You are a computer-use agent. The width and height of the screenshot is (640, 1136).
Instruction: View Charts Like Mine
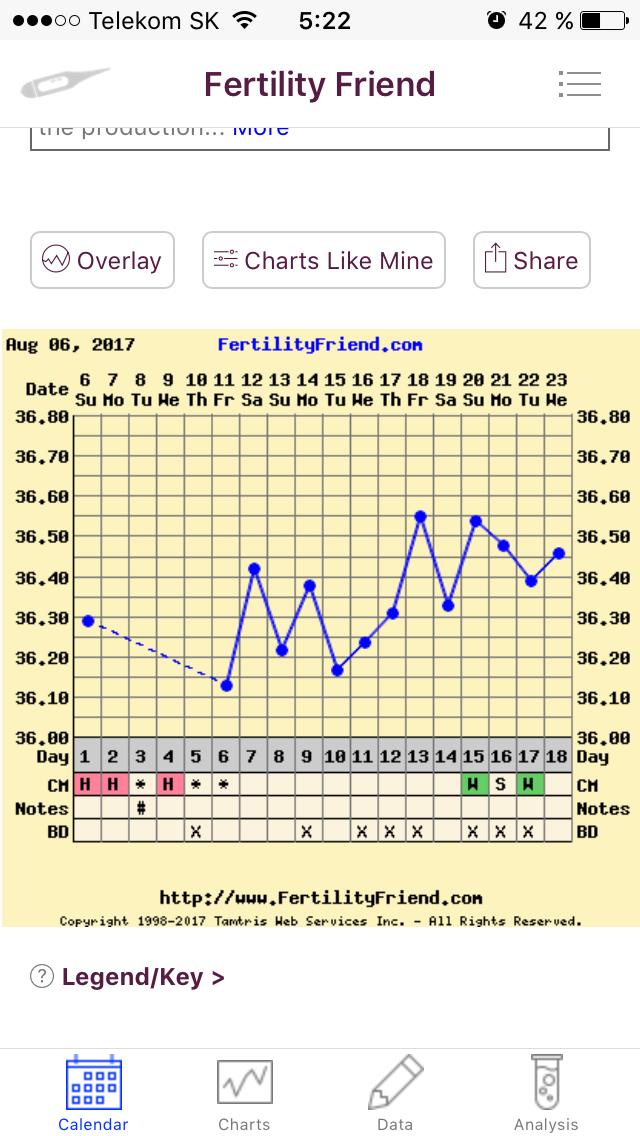[323, 260]
